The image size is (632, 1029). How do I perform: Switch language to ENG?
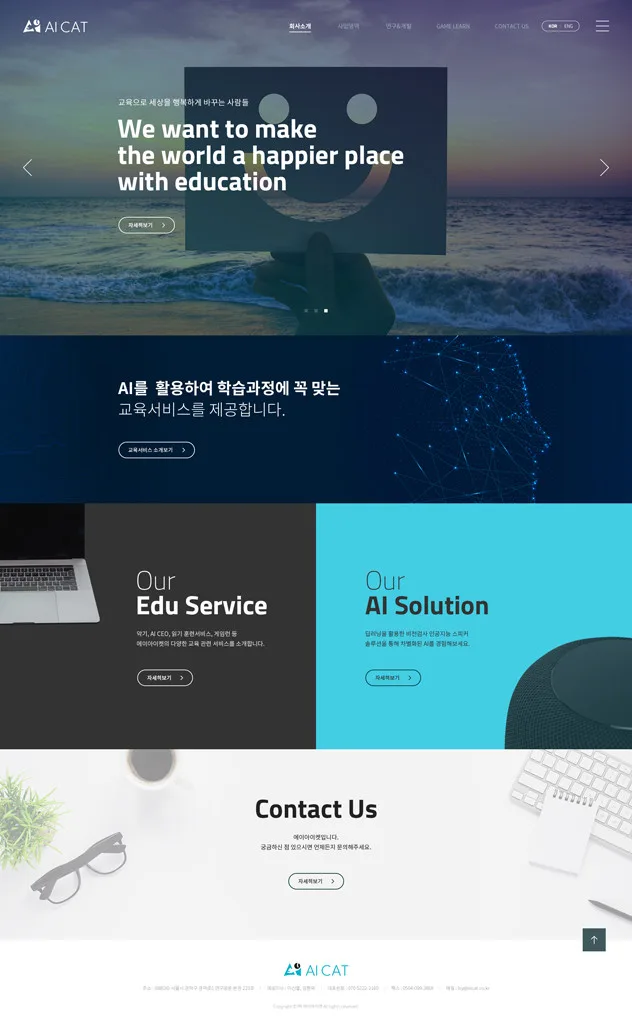click(x=569, y=26)
